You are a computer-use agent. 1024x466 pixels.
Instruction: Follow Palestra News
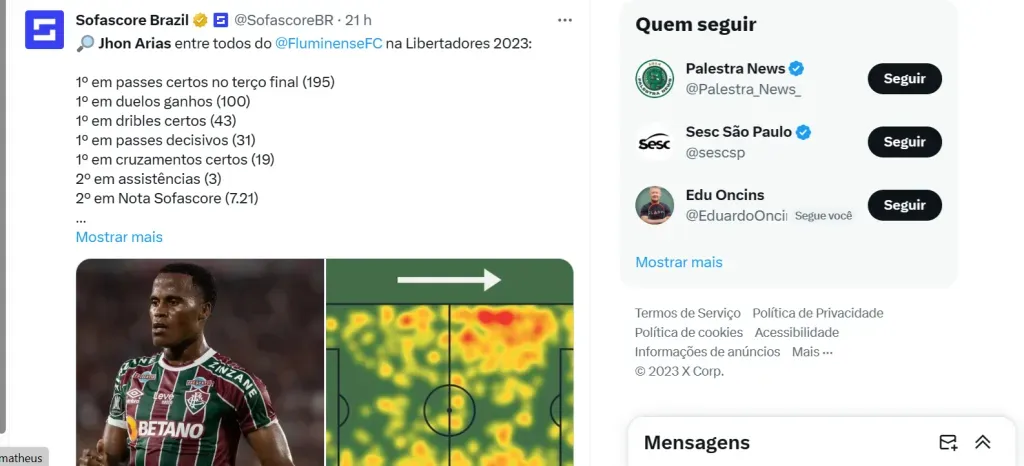(x=904, y=79)
